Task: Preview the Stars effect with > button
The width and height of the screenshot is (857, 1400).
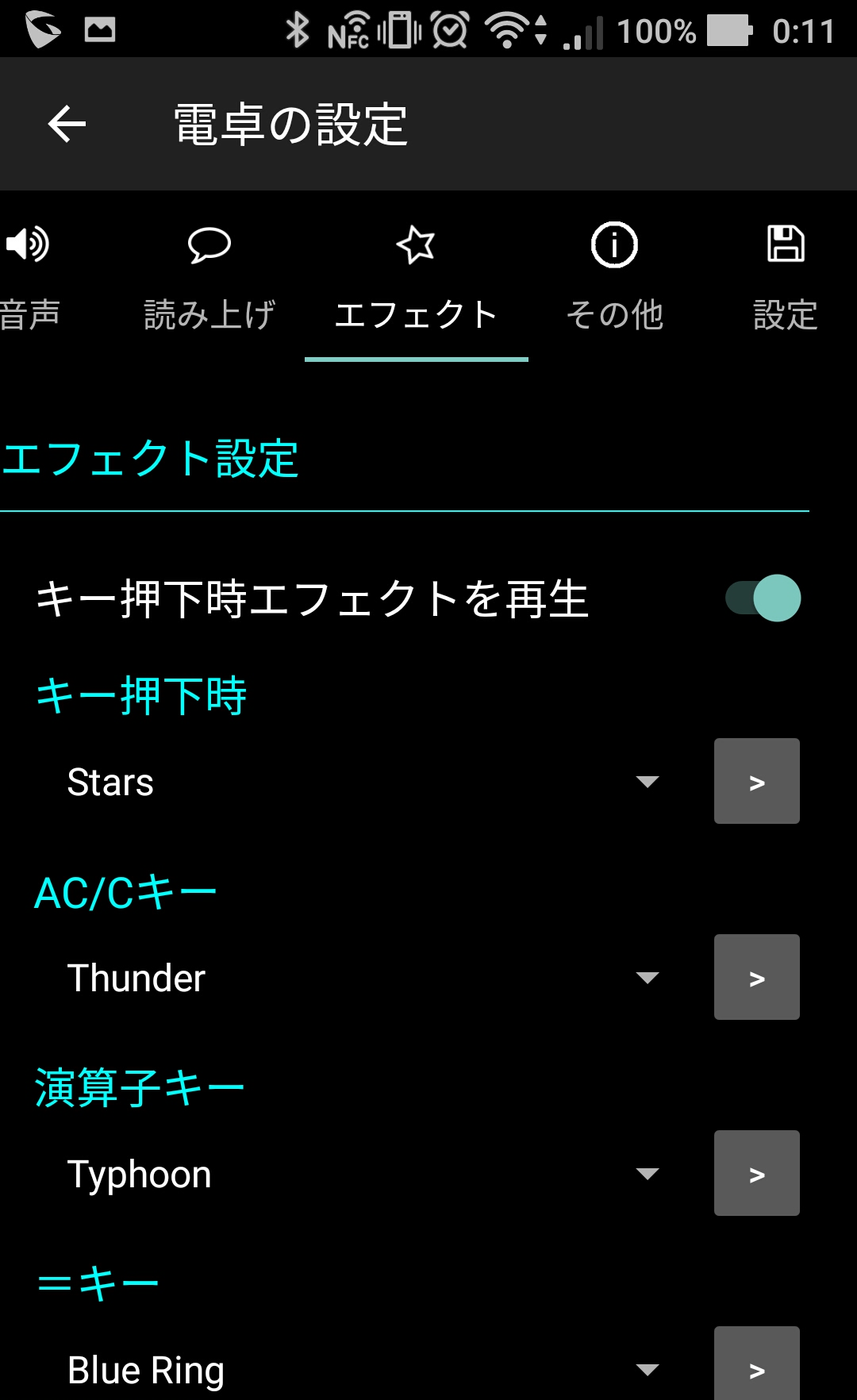Action: point(757,781)
